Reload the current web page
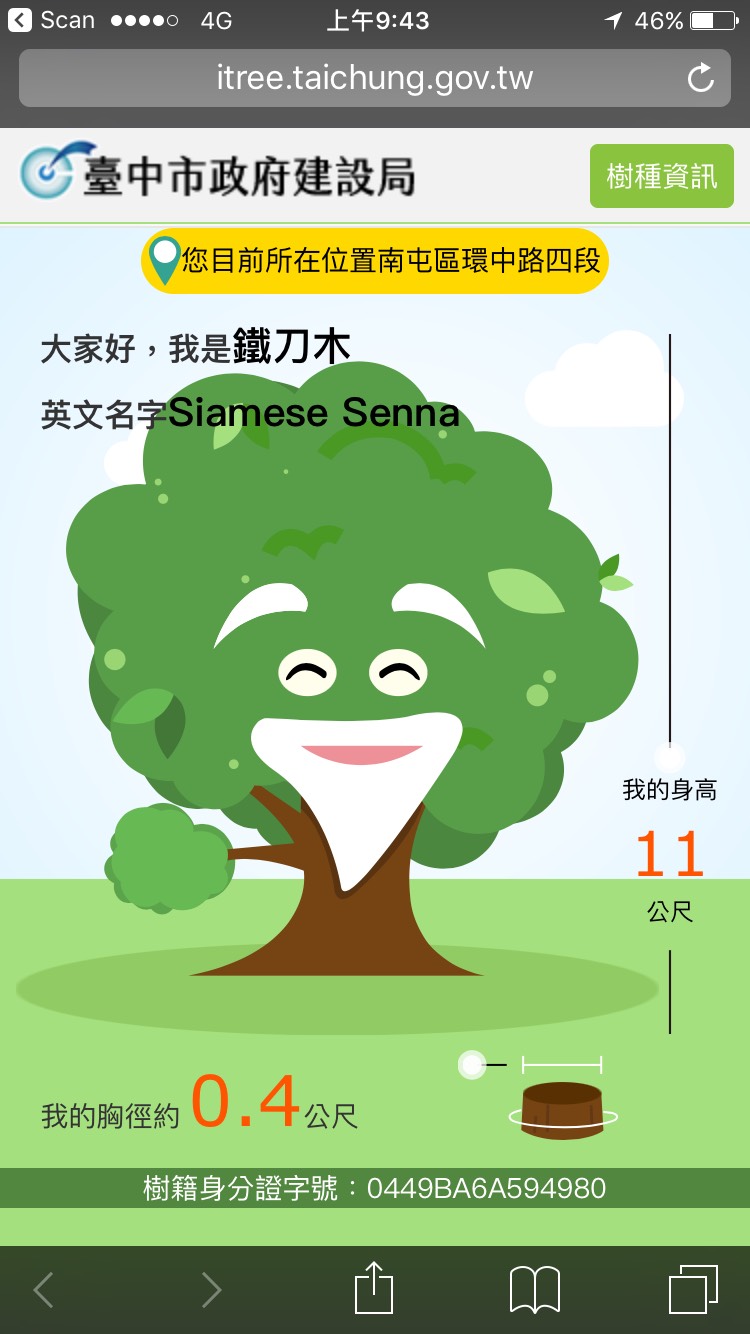750x1334 pixels. tap(701, 78)
